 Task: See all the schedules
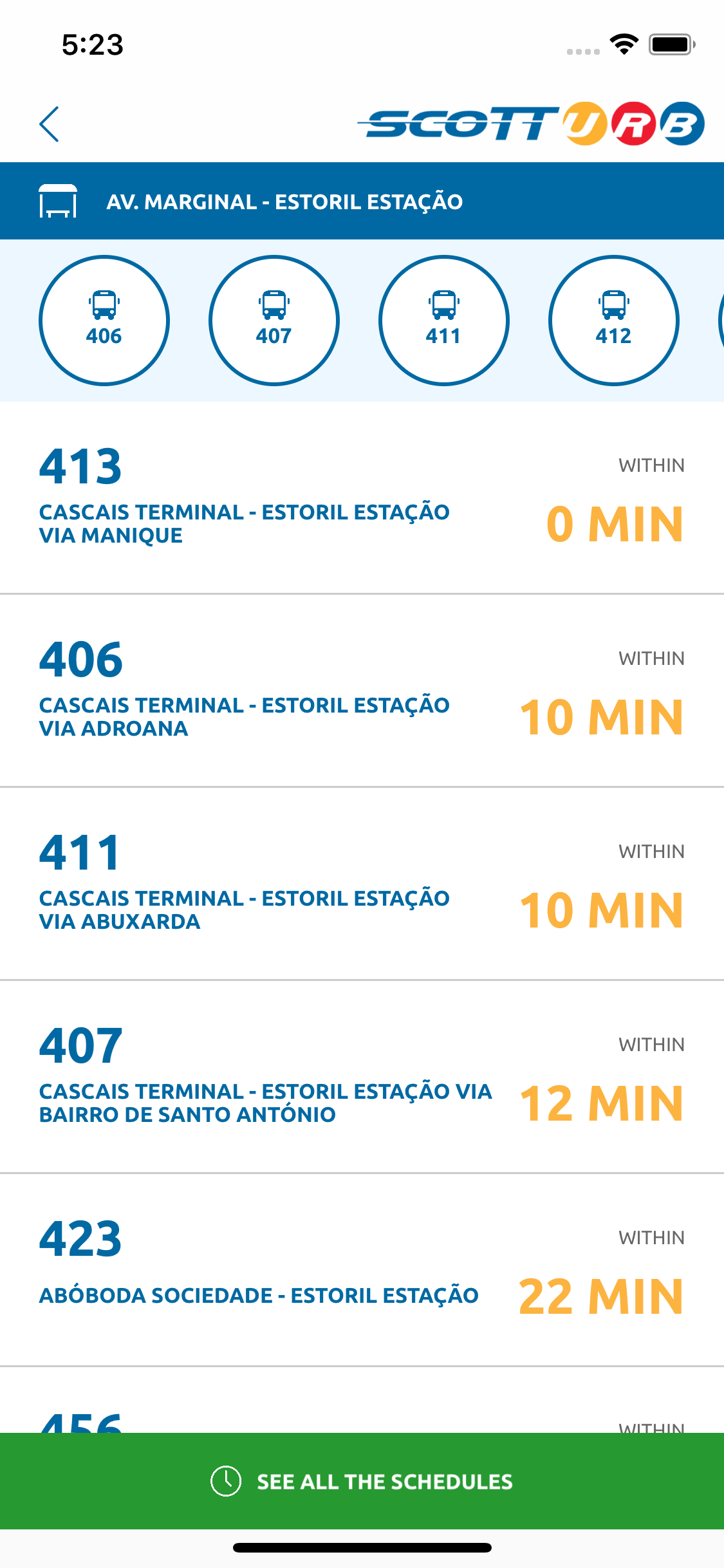[362, 1481]
